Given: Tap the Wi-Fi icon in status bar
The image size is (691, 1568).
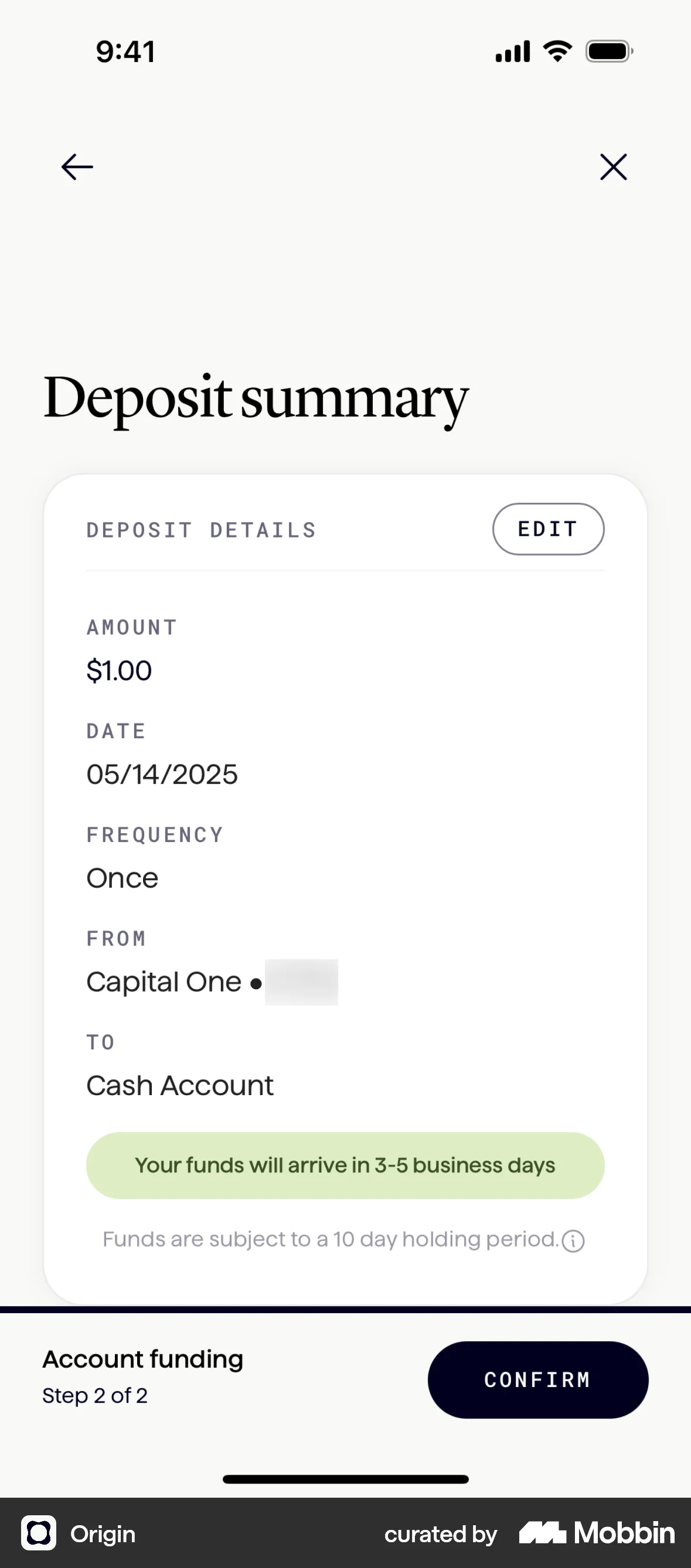Looking at the screenshot, I should coord(556,50).
